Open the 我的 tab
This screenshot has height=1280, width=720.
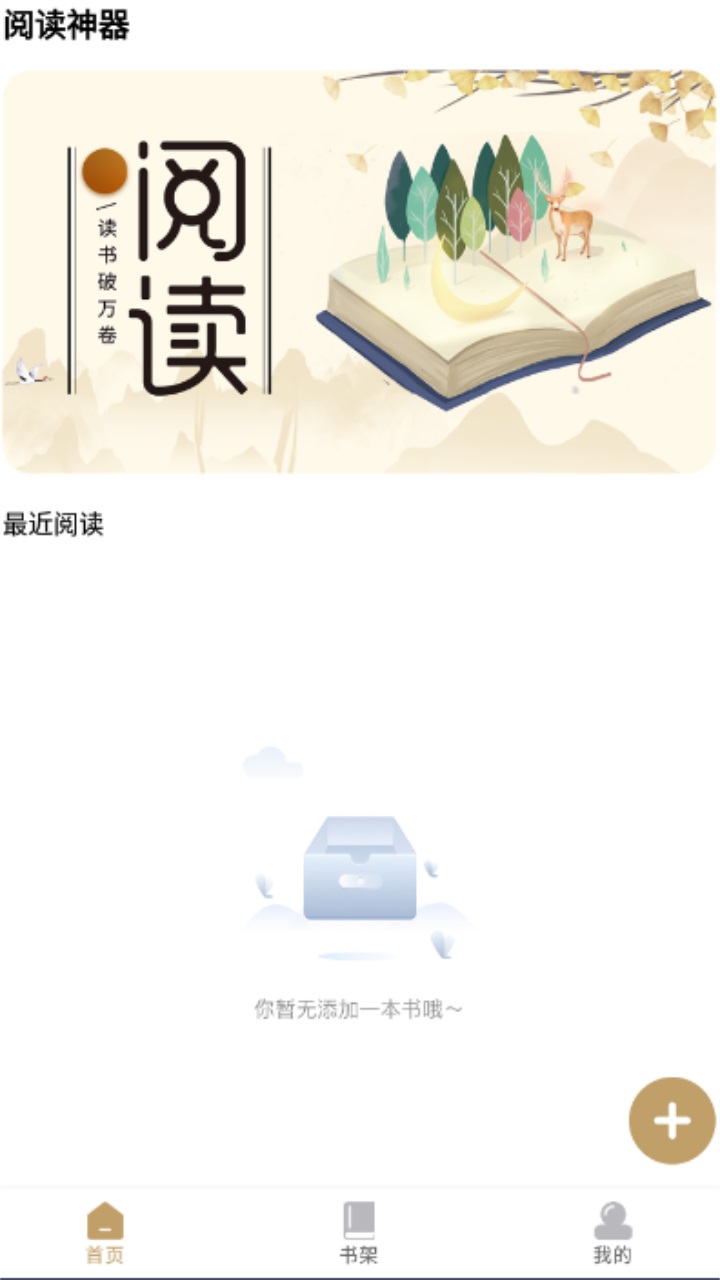click(612, 1233)
